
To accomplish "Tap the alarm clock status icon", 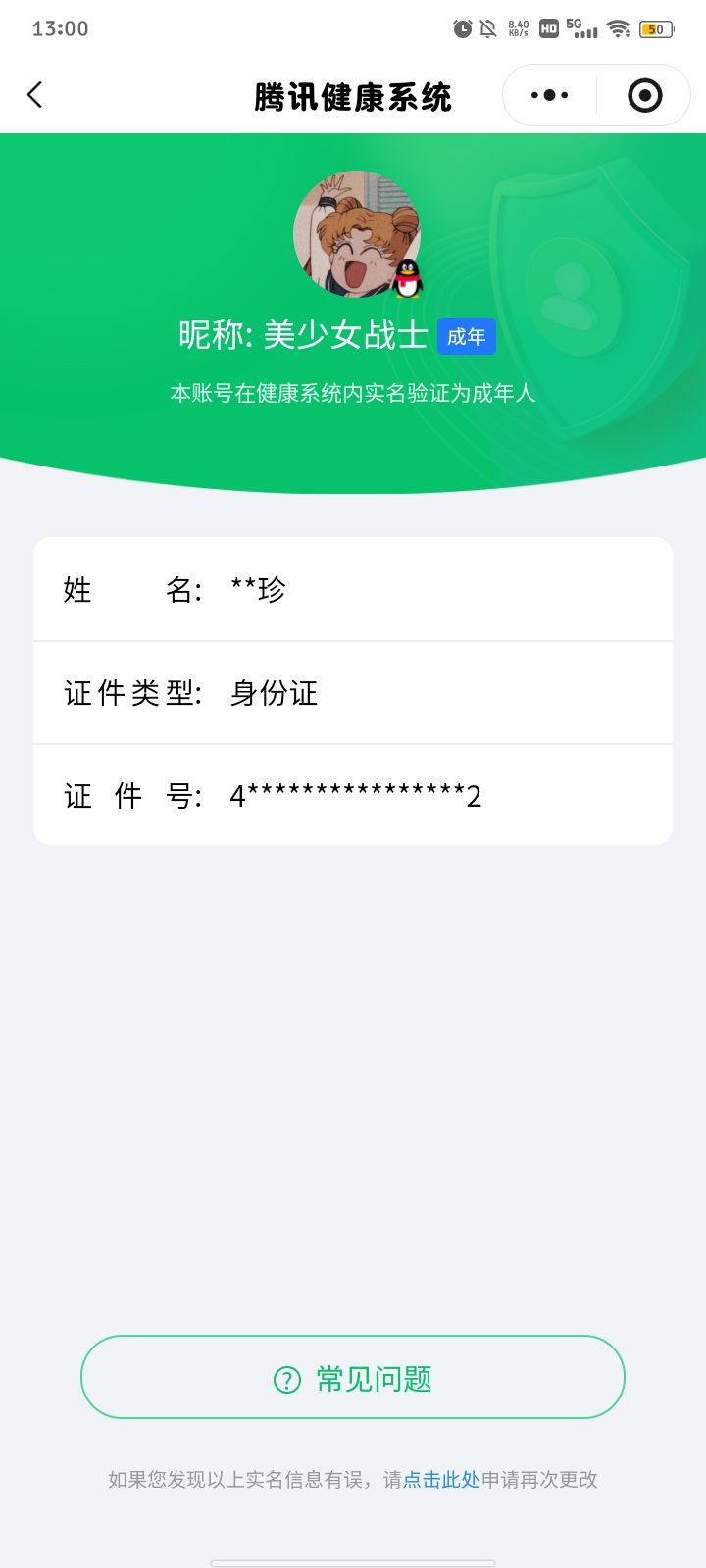I will tap(461, 28).
